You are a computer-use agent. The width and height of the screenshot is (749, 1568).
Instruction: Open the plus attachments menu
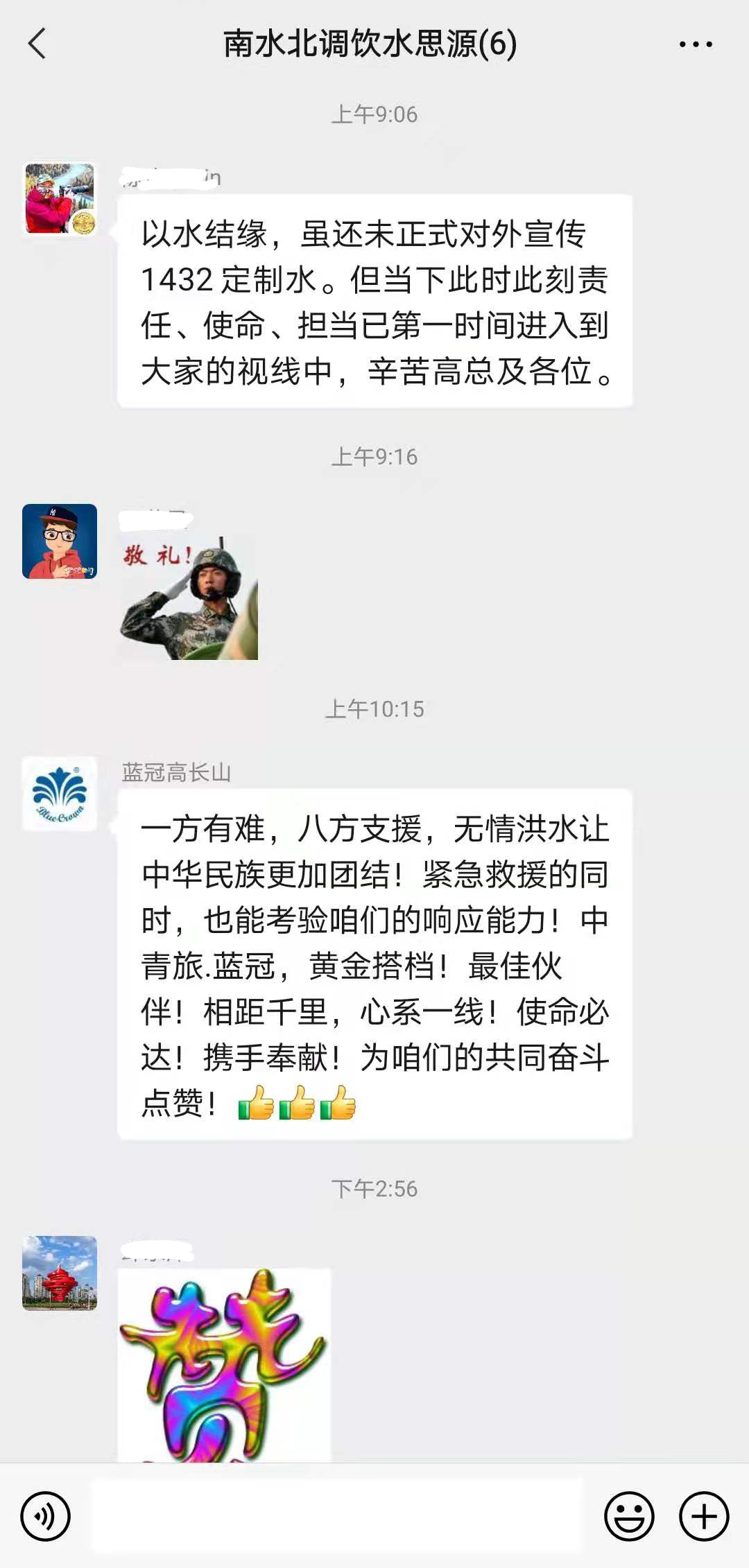(x=704, y=1516)
